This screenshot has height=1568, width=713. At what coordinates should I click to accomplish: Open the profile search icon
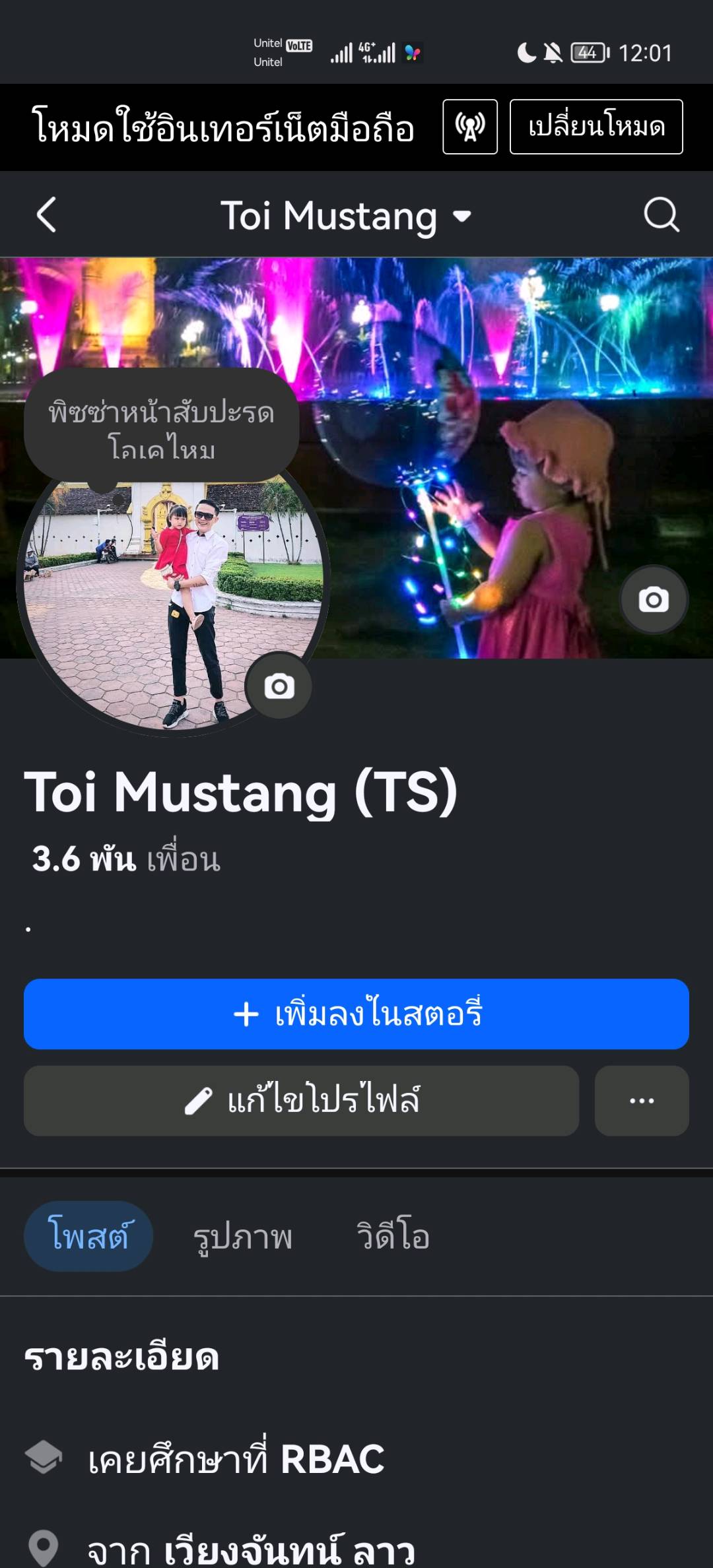(x=661, y=215)
